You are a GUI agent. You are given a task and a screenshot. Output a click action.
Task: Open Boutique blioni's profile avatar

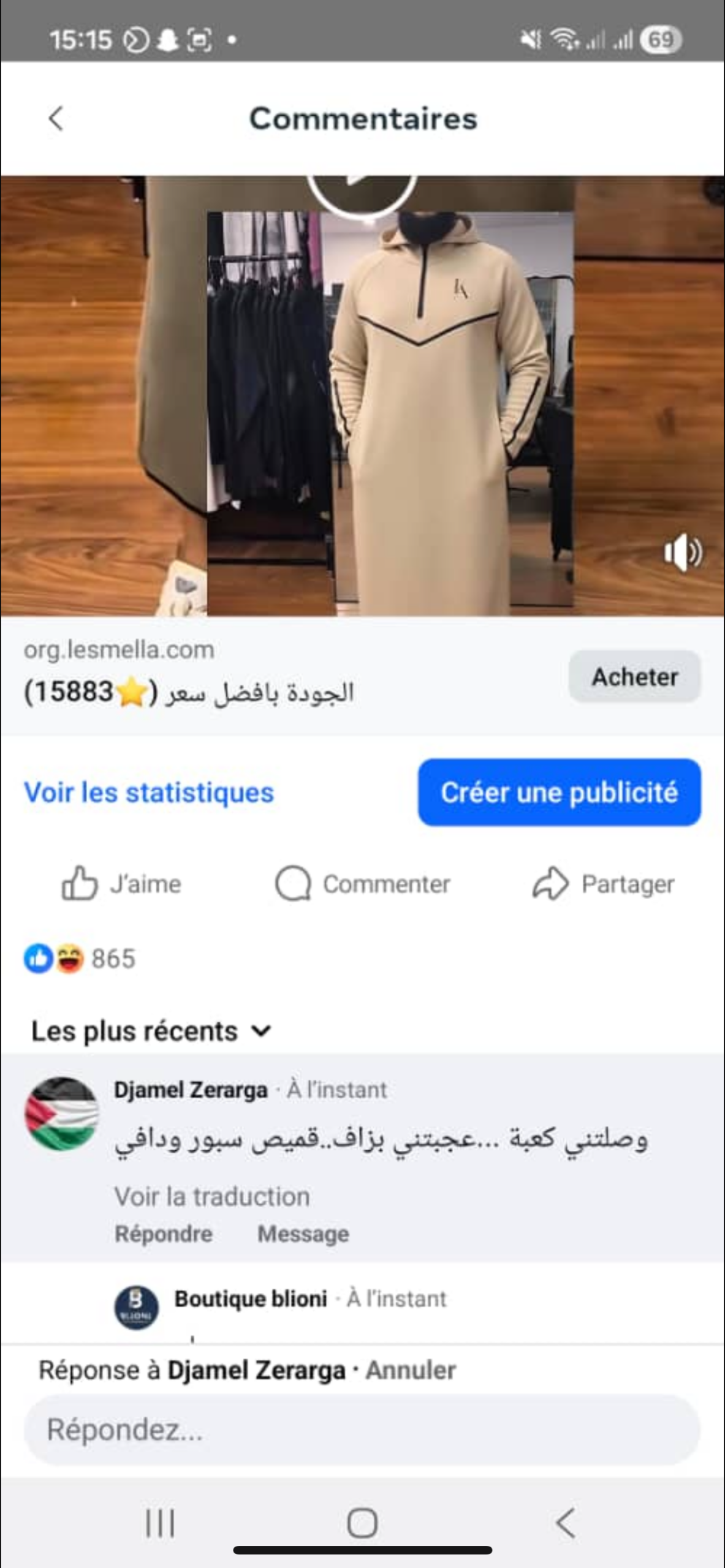pos(137,1306)
